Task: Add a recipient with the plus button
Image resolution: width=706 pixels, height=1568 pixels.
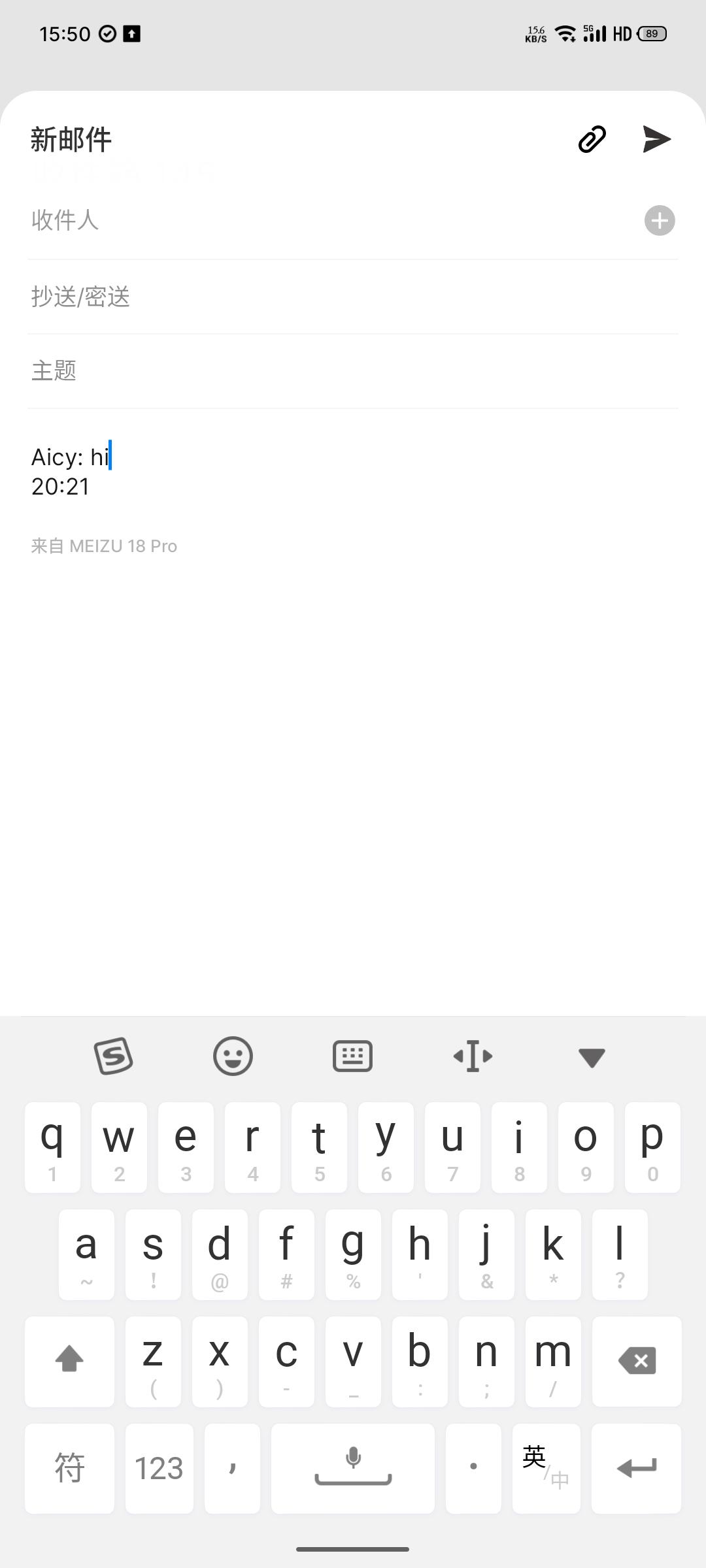Action: pos(659,221)
